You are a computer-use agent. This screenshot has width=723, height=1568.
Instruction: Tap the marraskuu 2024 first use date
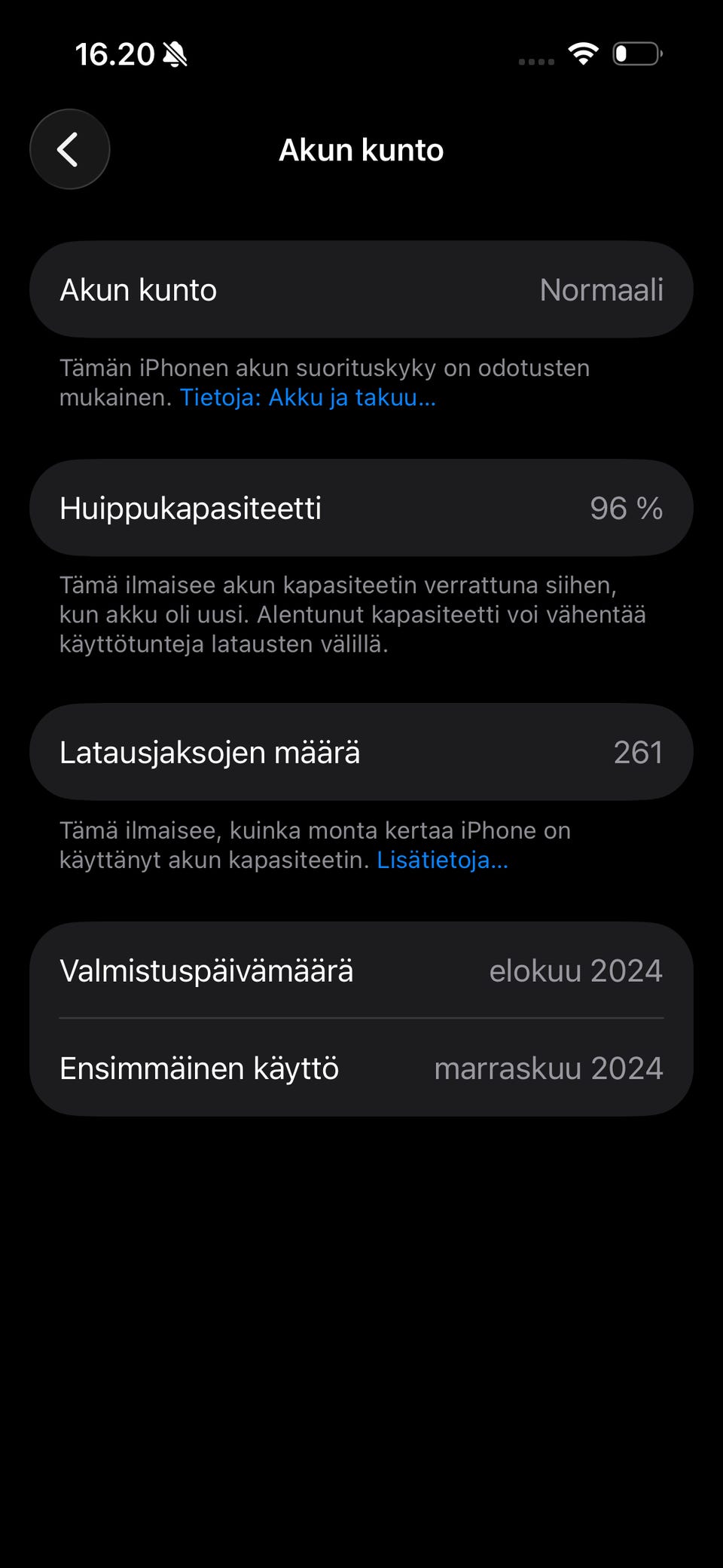coord(549,1068)
